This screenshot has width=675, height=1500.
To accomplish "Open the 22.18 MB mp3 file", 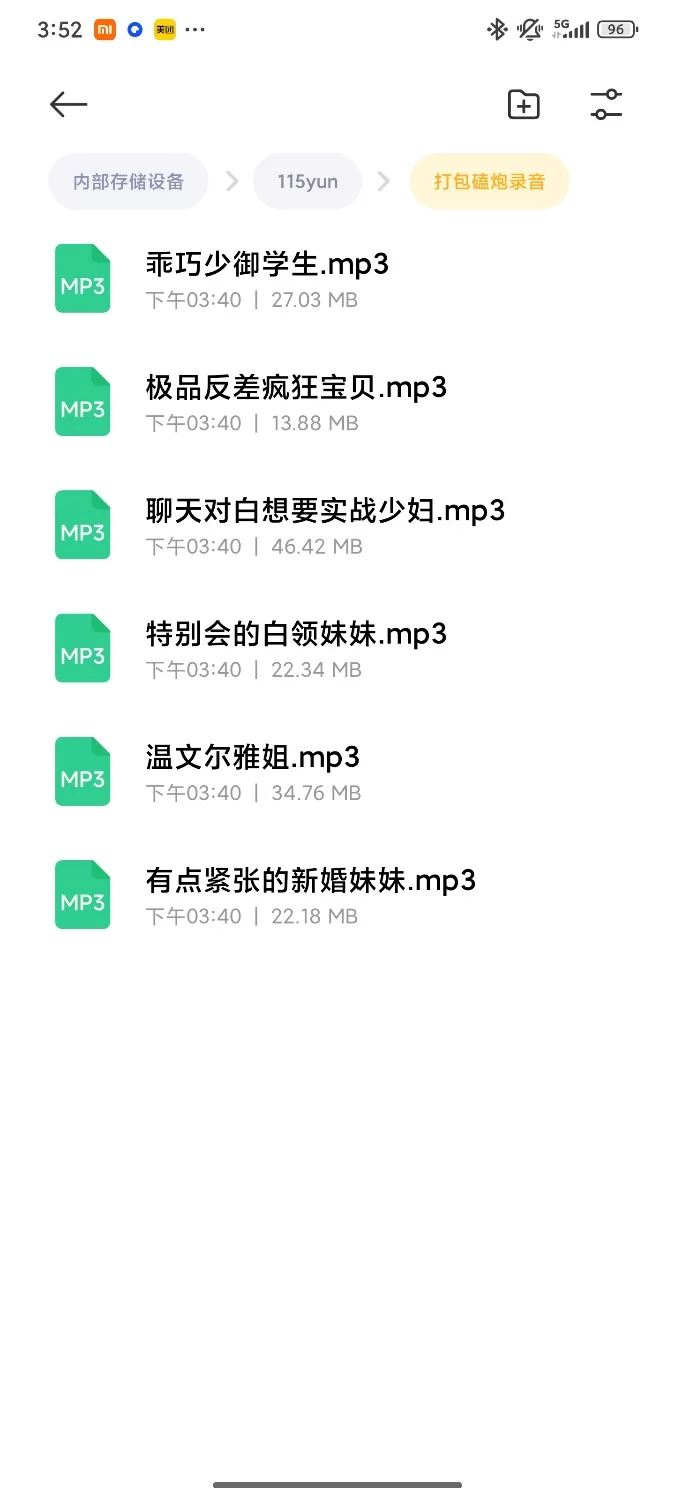I will (310, 894).
